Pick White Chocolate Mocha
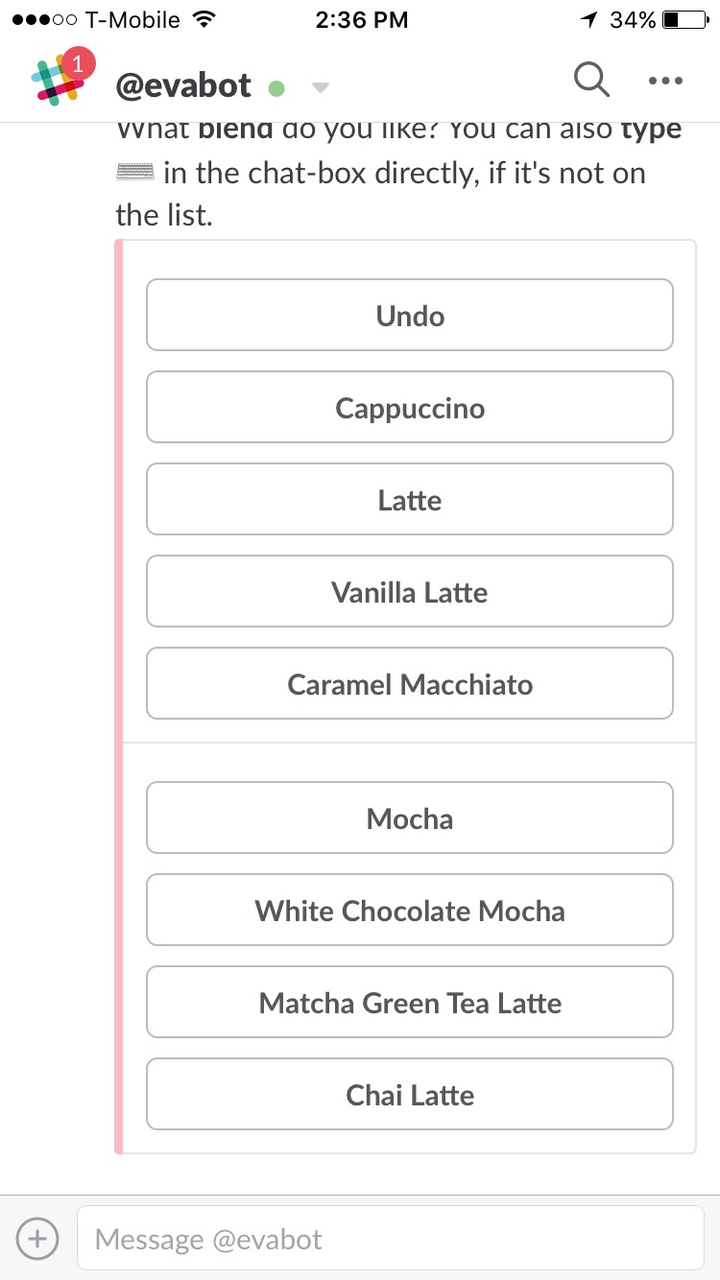720x1280 pixels. point(410,909)
